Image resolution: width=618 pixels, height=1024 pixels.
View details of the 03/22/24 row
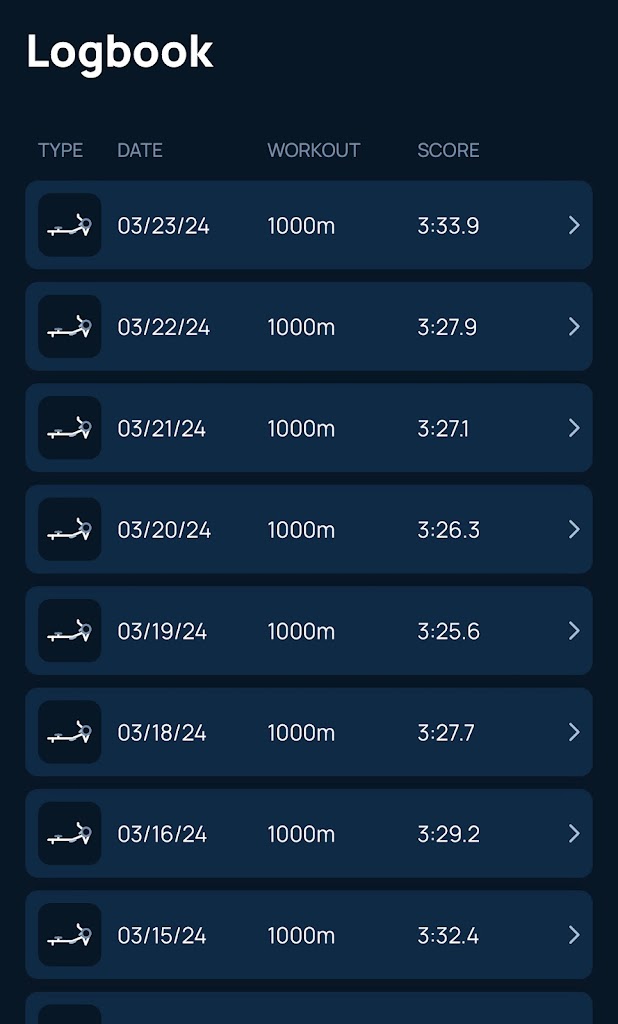point(308,327)
